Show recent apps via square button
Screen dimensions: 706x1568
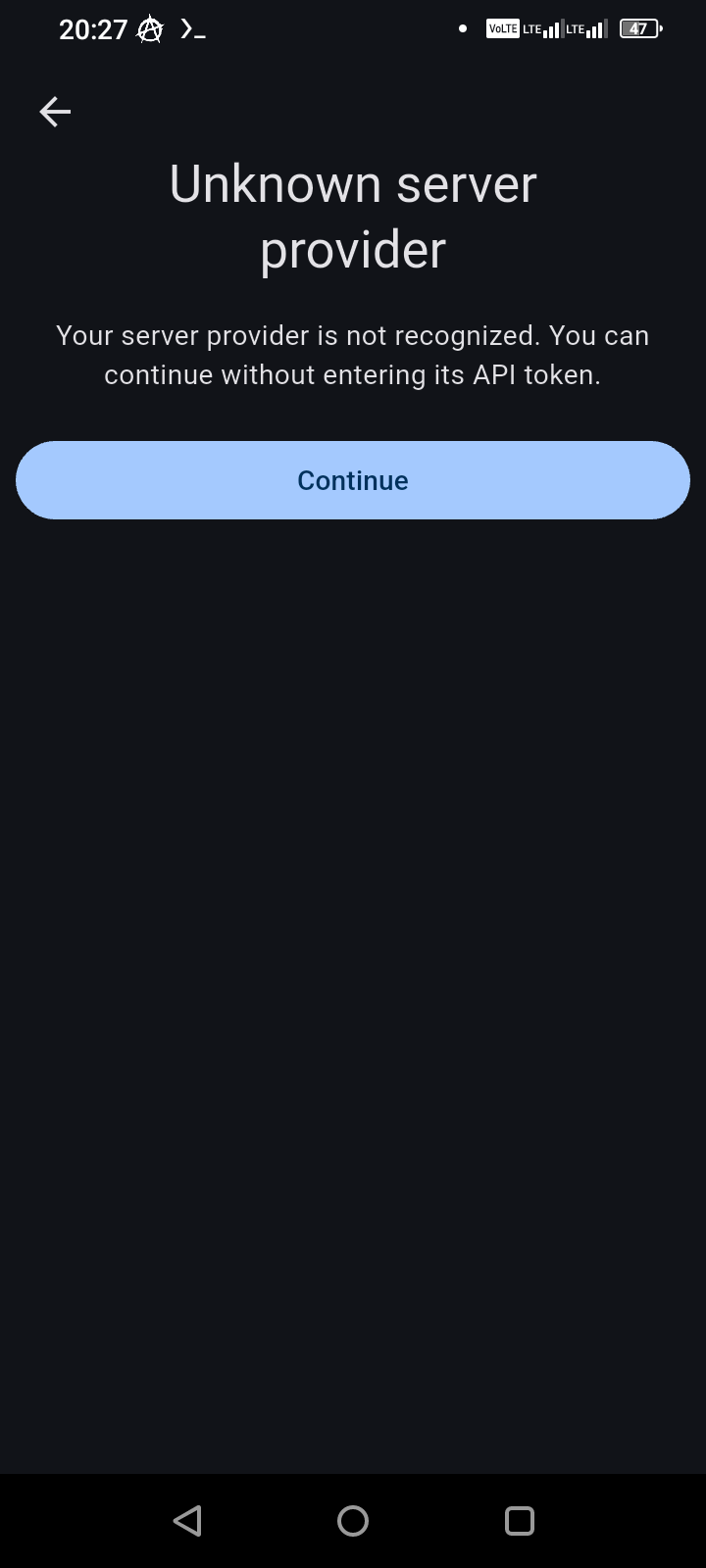click(519, 1520)
